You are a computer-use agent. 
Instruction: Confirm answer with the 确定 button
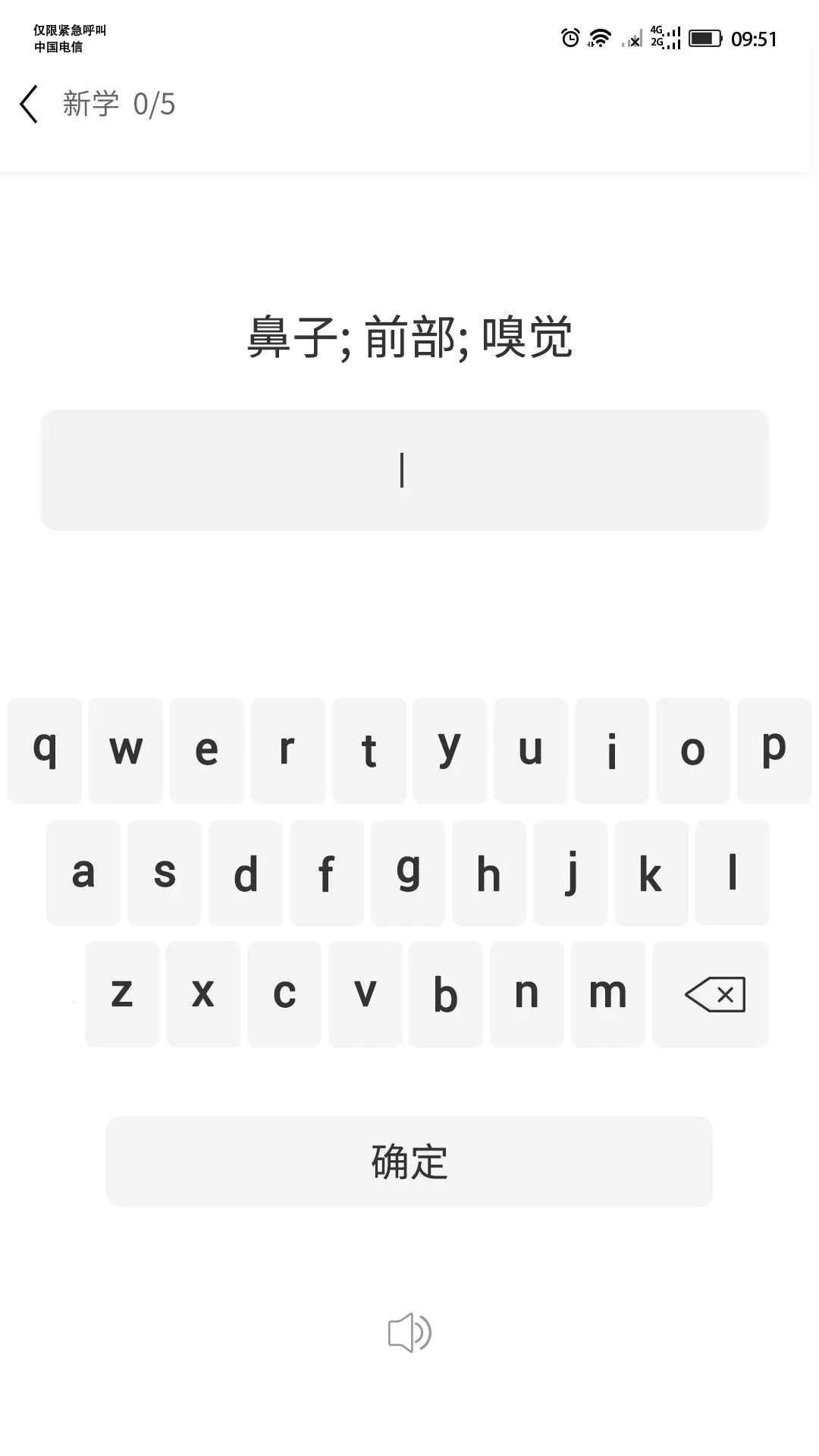[409, 1161]
